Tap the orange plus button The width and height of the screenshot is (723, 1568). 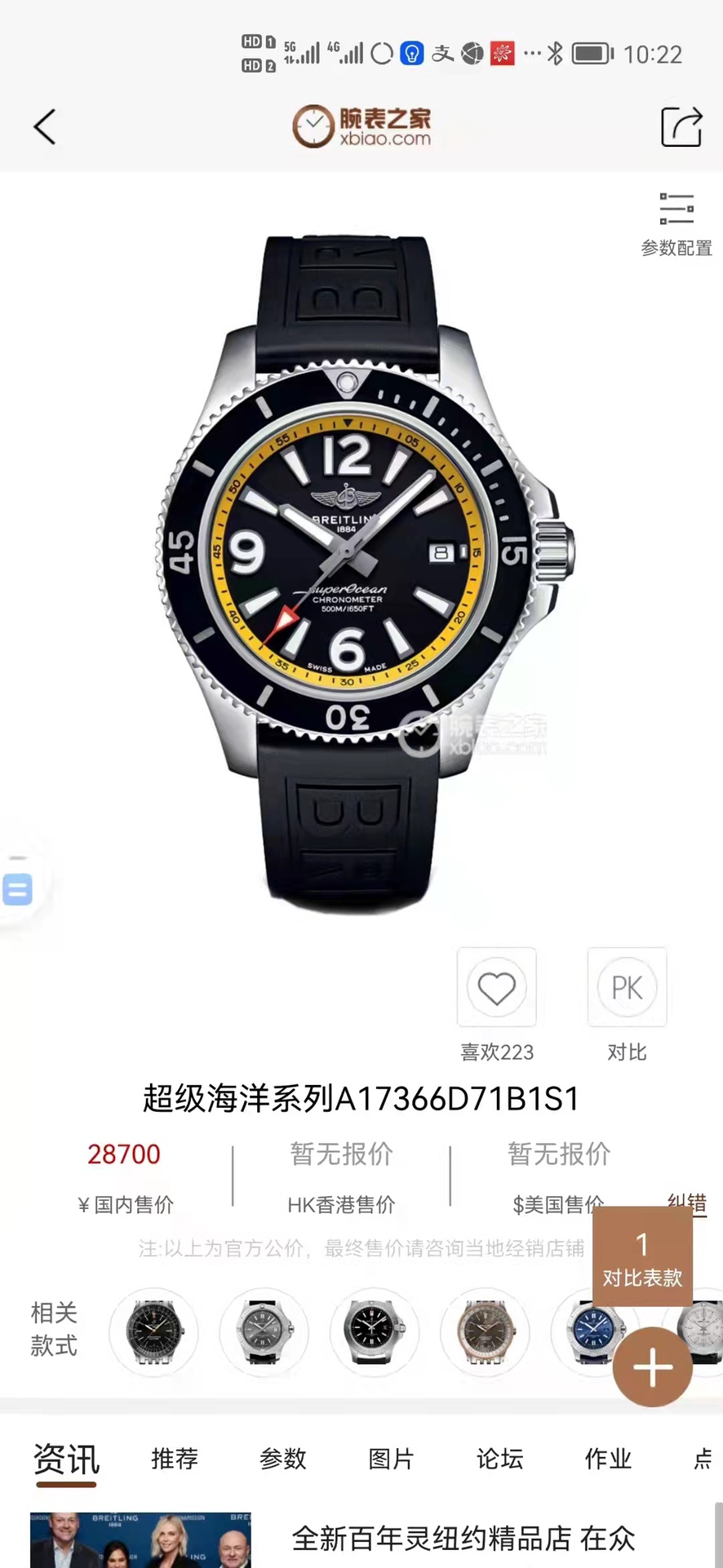(x=651, y=1366)
